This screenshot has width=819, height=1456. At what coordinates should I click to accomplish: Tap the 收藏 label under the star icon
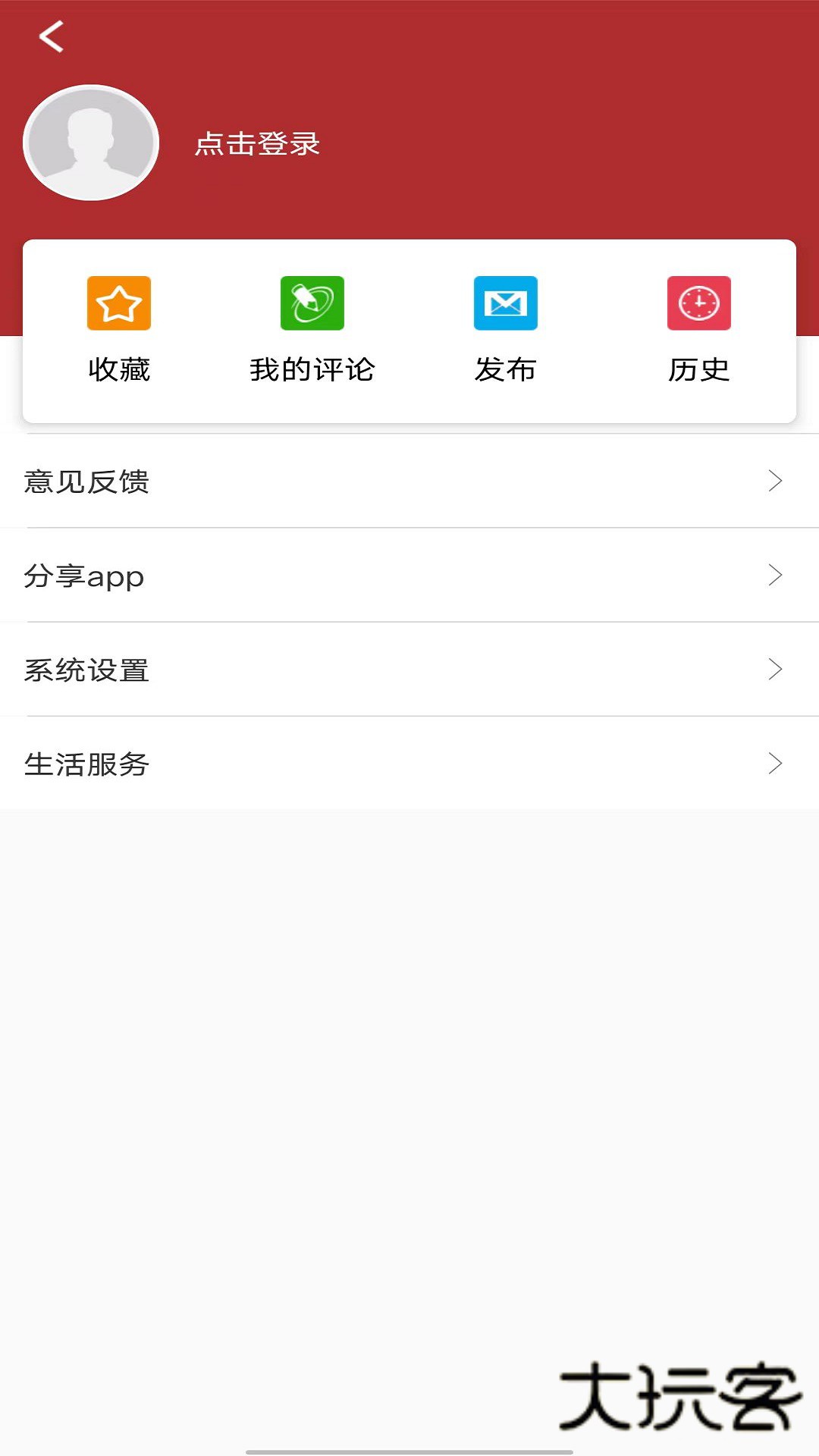point(119,370)
